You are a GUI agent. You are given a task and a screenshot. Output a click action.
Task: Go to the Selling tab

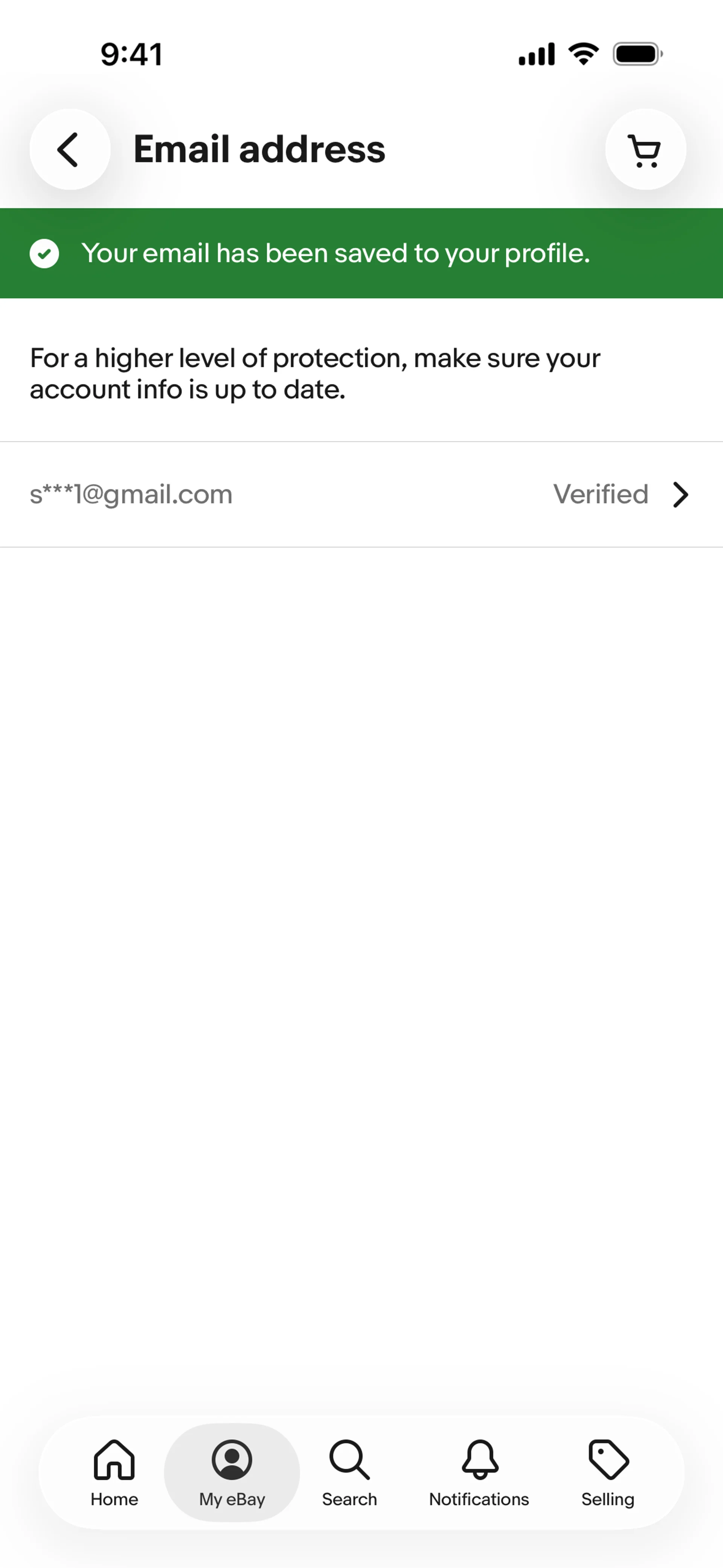[x=607, y=1472]
